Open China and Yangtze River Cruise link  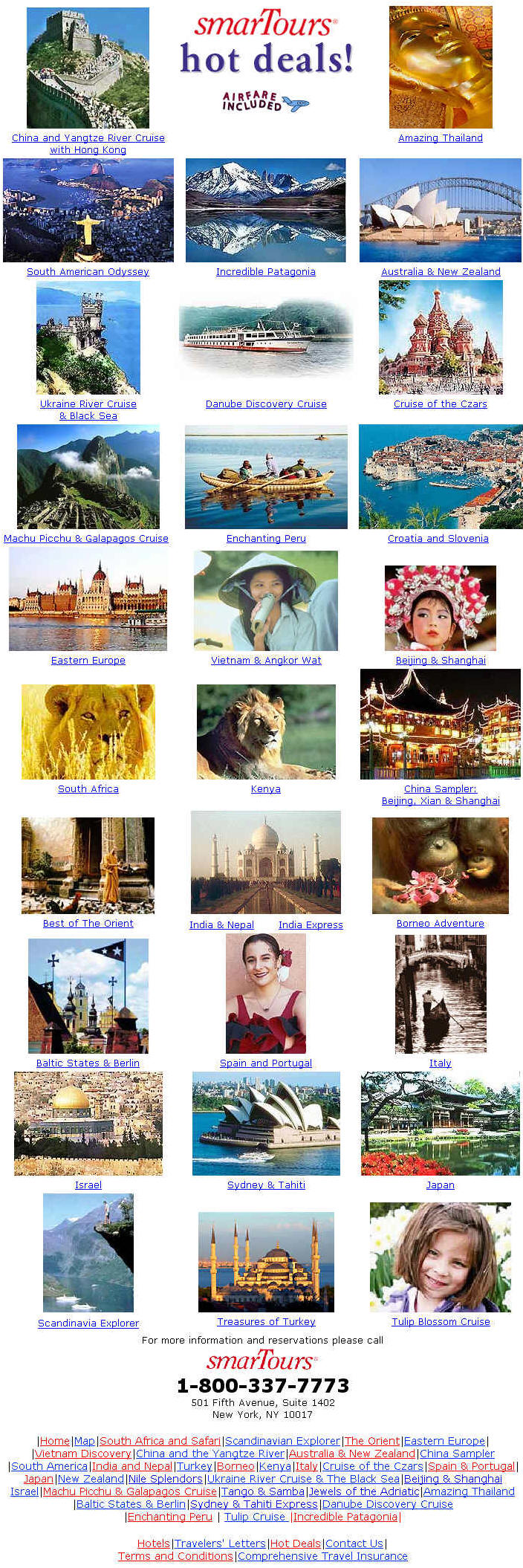point(88,138)
